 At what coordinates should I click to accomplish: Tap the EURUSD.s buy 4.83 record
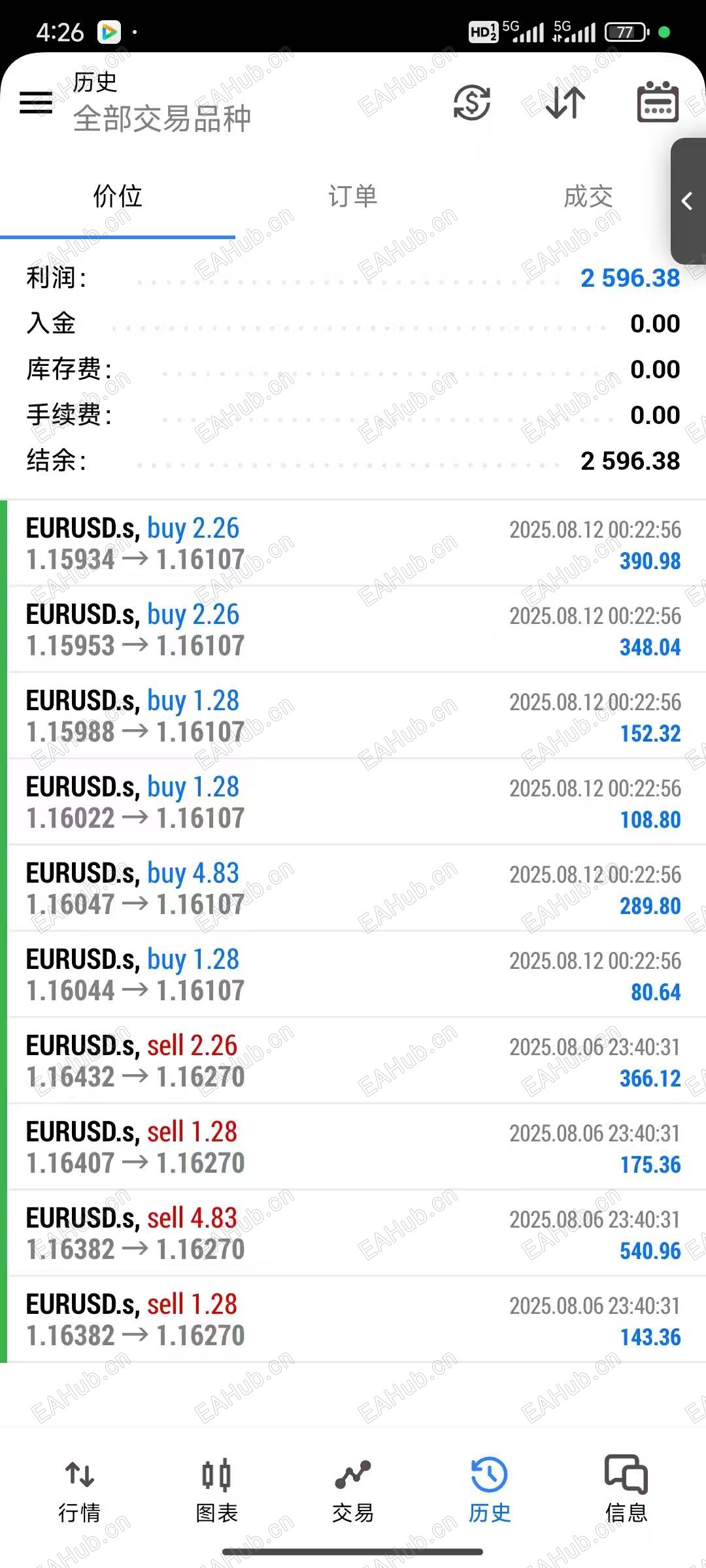click(353, 887)
